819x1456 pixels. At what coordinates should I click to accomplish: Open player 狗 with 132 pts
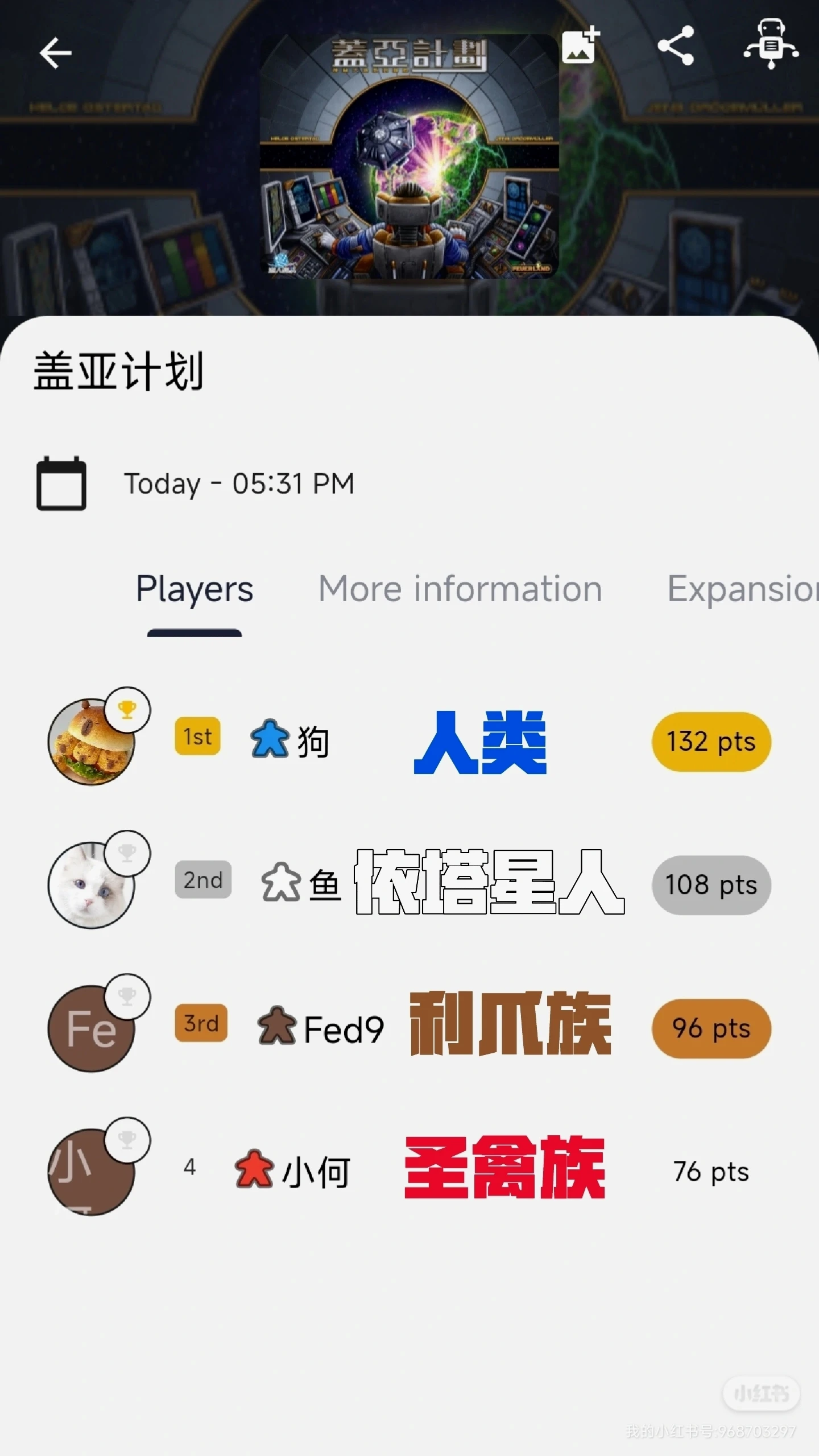pyautogui.click(x=313, y=741)
